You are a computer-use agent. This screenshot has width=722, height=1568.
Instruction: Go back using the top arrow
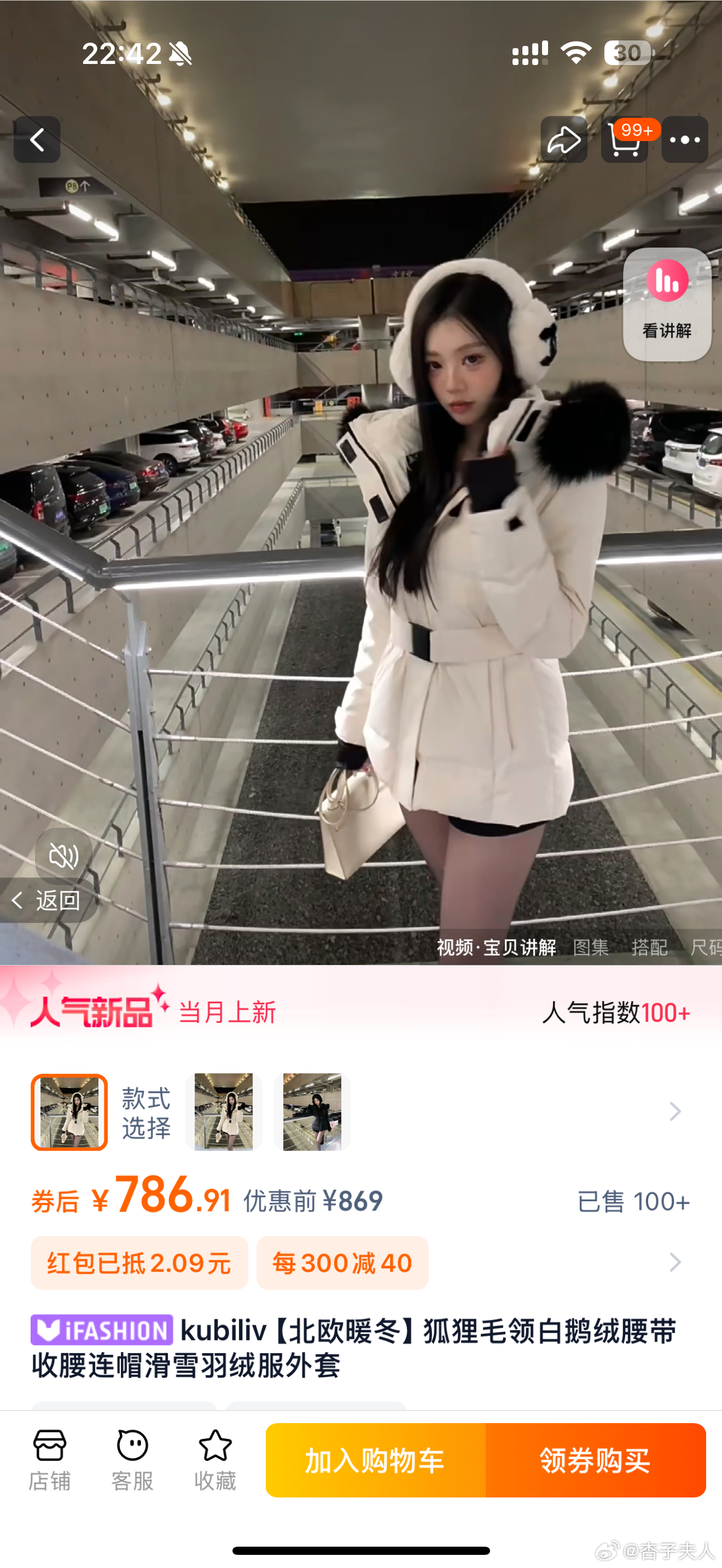(x=37, y=140)
